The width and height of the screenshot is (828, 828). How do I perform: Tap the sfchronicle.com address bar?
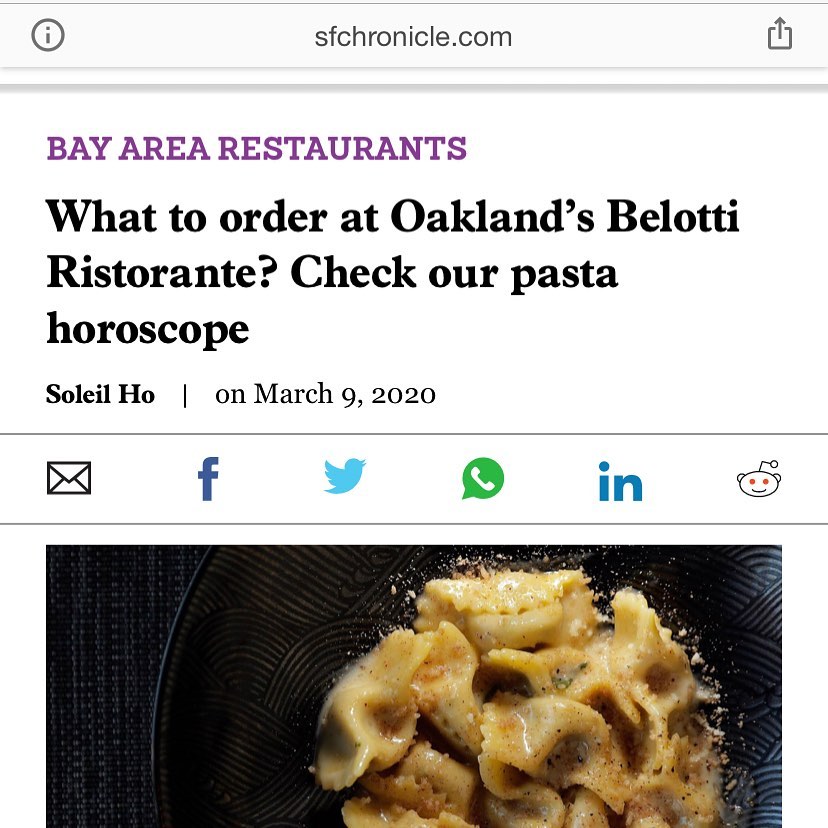click(413, 37)
